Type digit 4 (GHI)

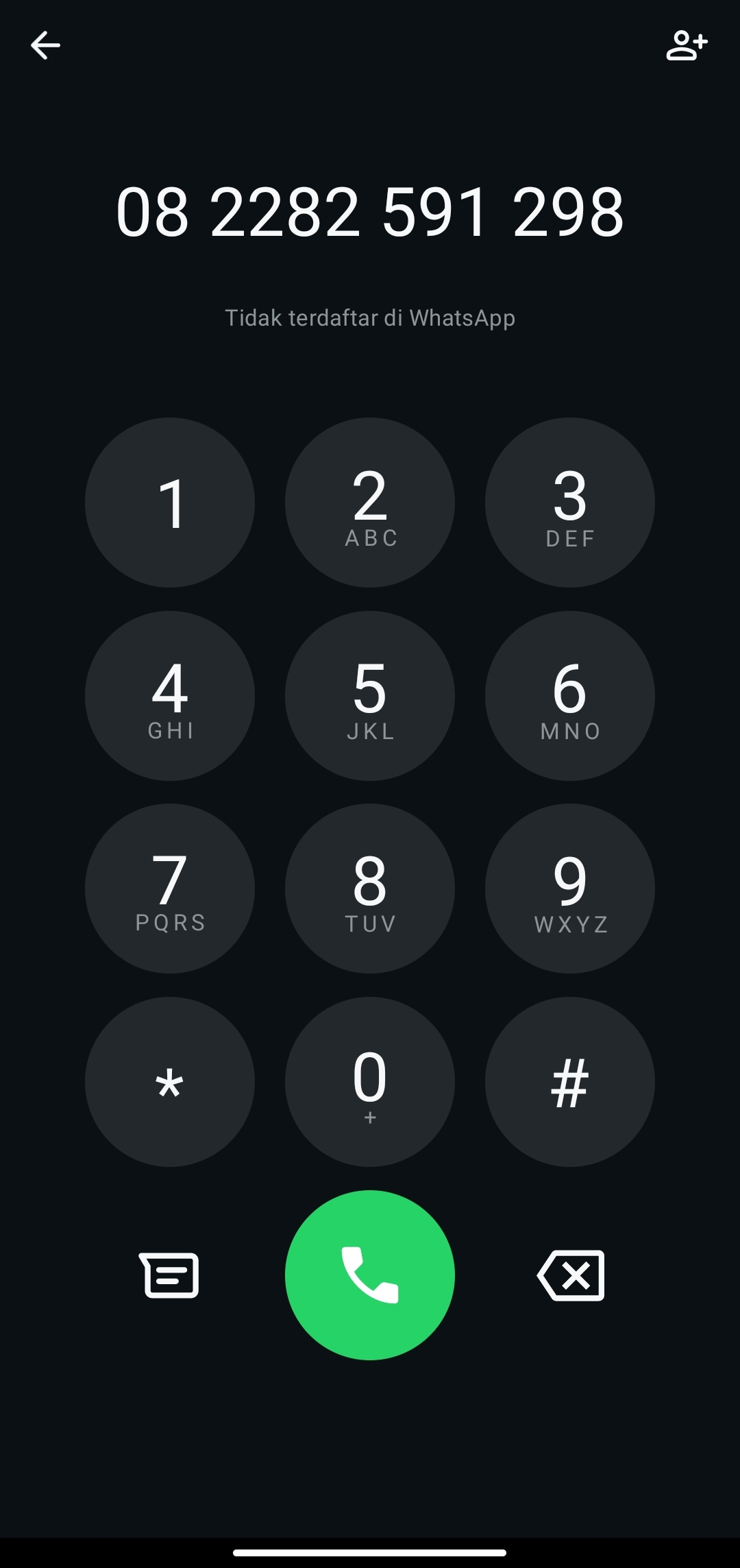pos(170,696)
